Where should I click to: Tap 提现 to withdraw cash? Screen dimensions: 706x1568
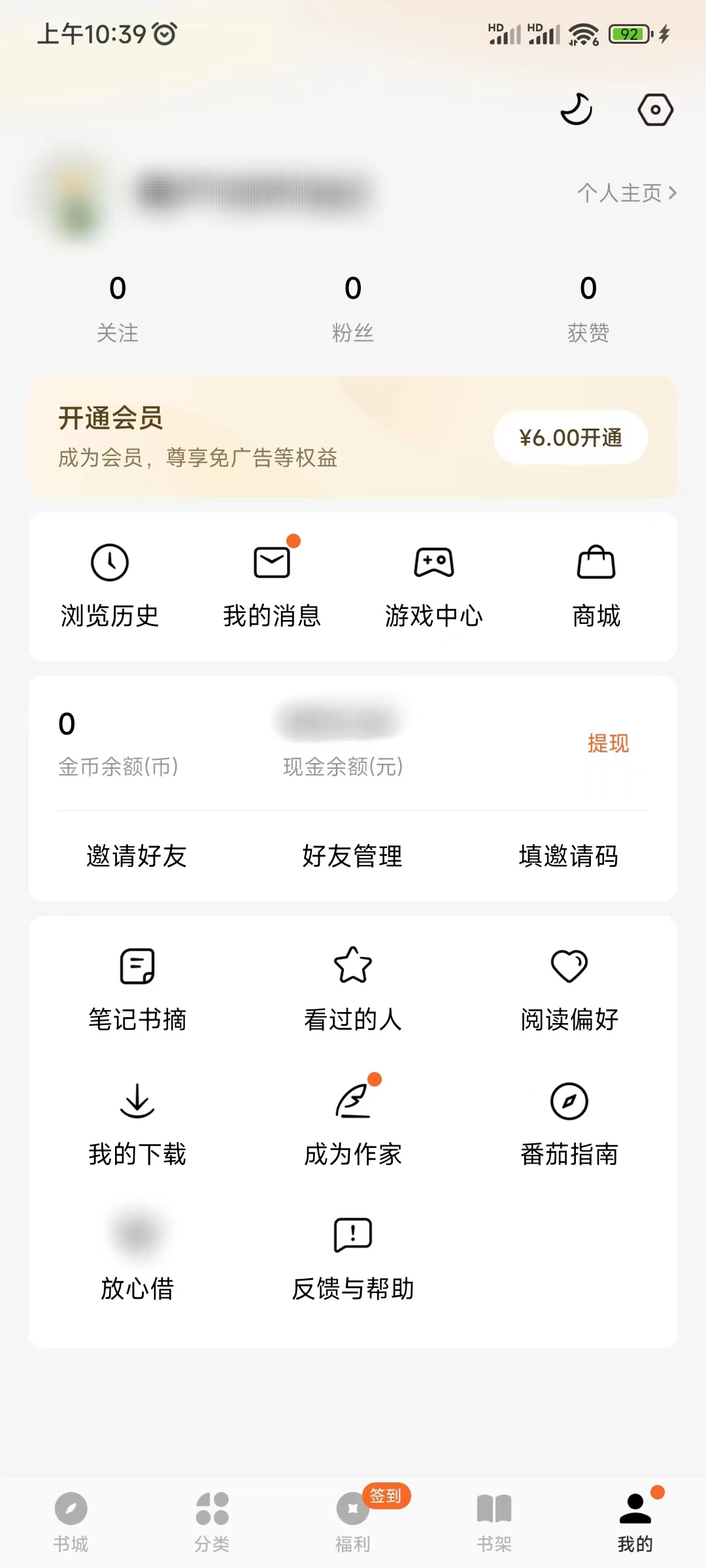607,743
